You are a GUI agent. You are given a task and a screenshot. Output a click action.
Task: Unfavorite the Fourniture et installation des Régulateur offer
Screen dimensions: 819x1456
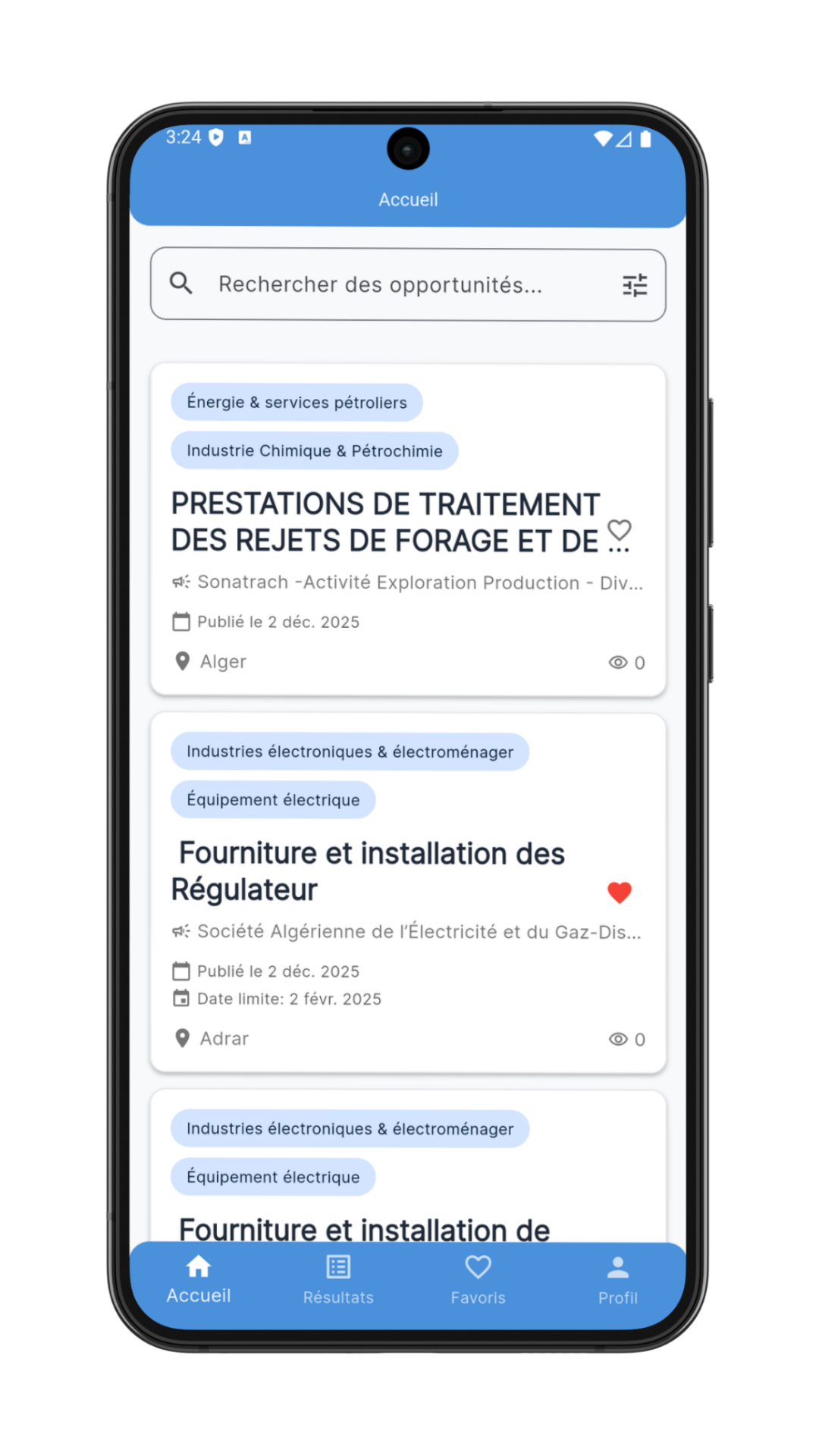tap(620, 892)
